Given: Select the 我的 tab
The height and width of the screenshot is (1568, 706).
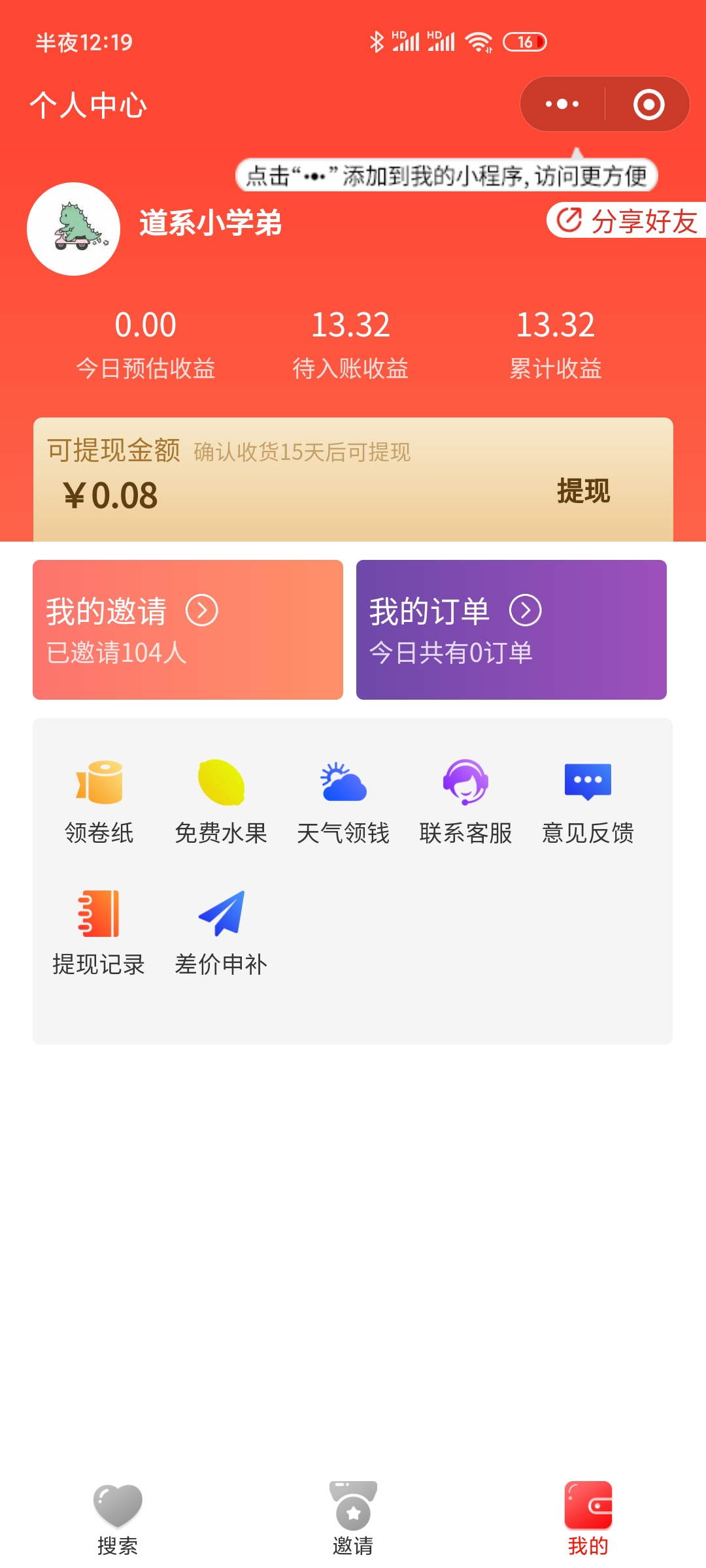Looking at the screenshot, I should 588,1518.
